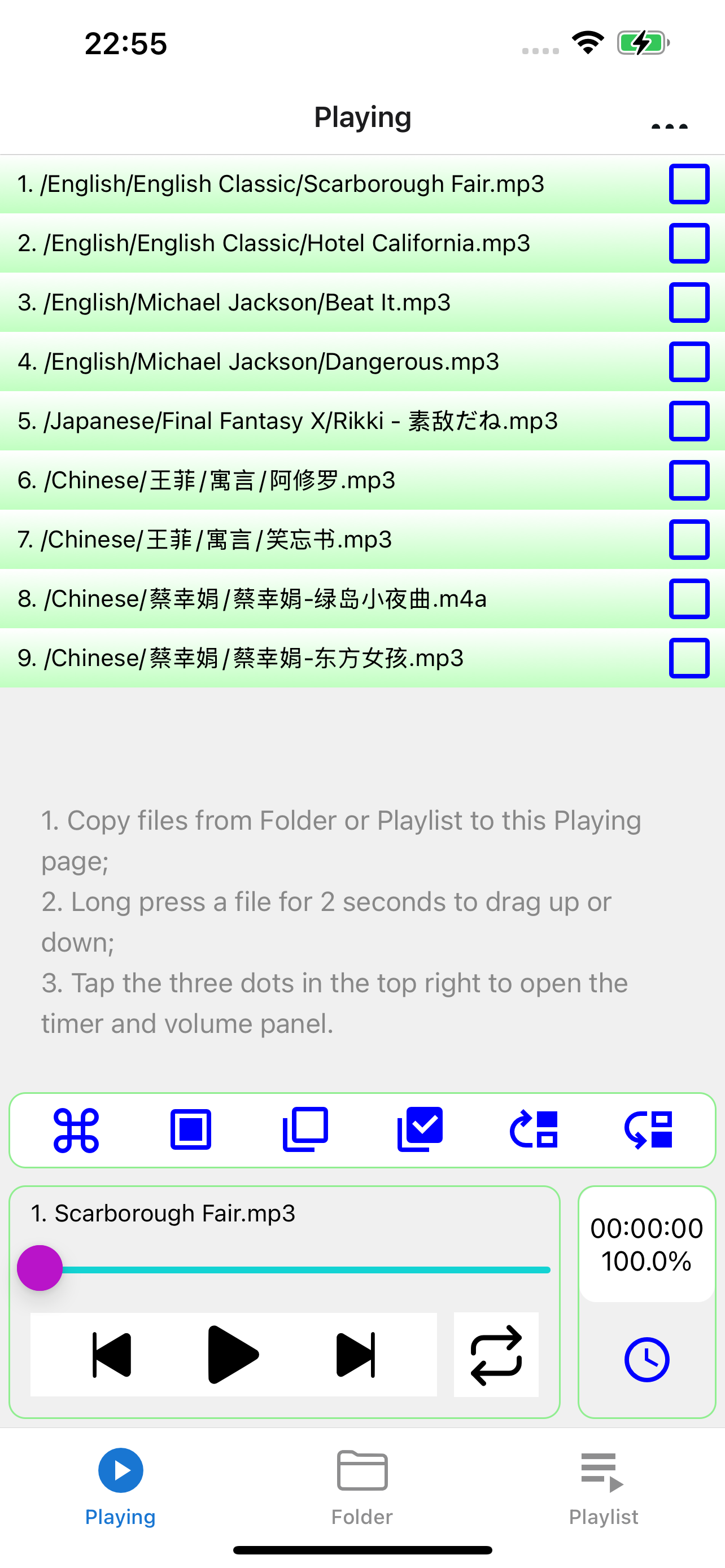Toggle the repeat mode button
Image resolution: width=725 pixels, height=1568 pixels.
[x=496, y=1354]
